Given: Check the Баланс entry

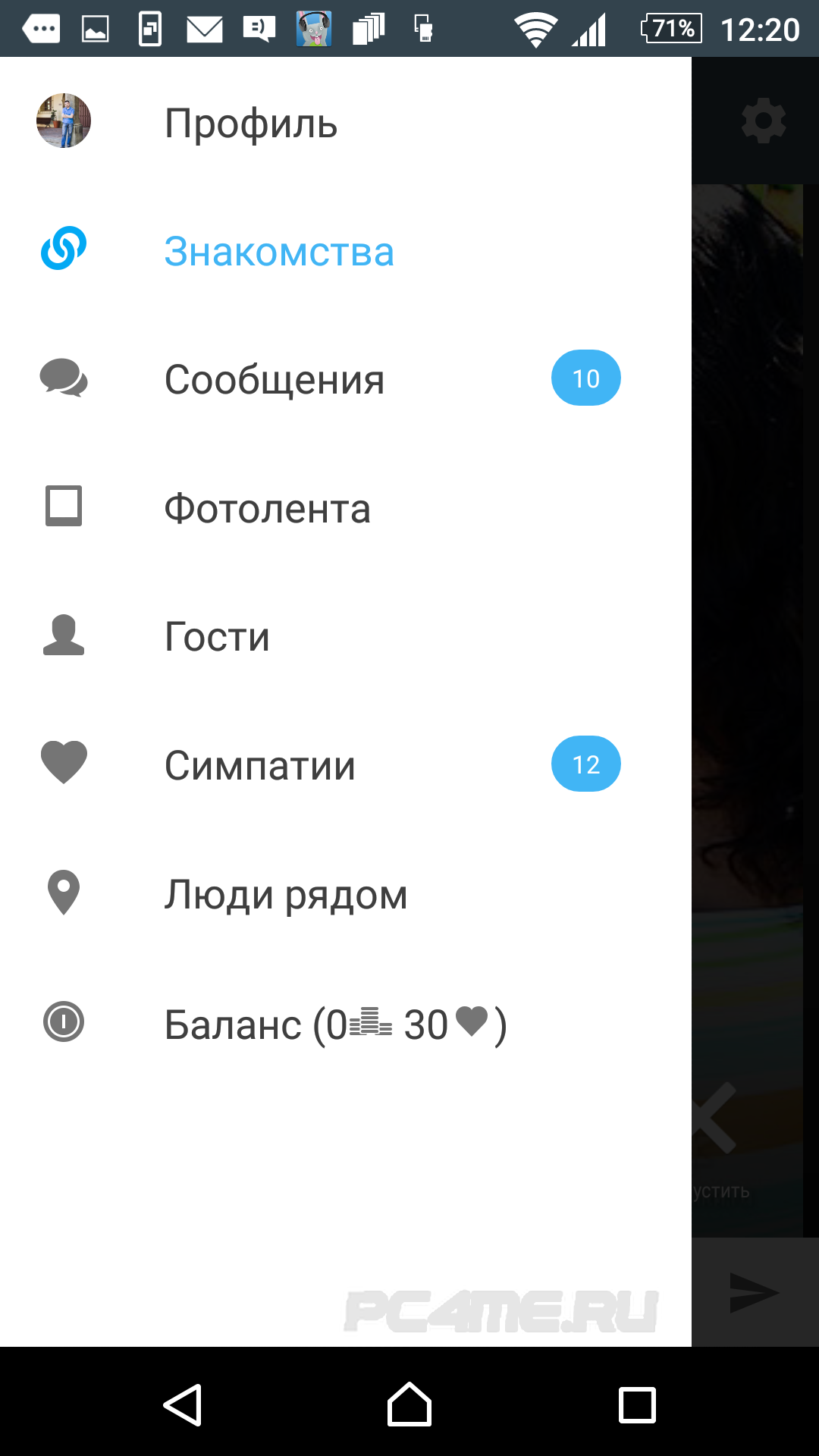Looking at the screenshot, I should pyautogui.click(x=335, y=1024).
